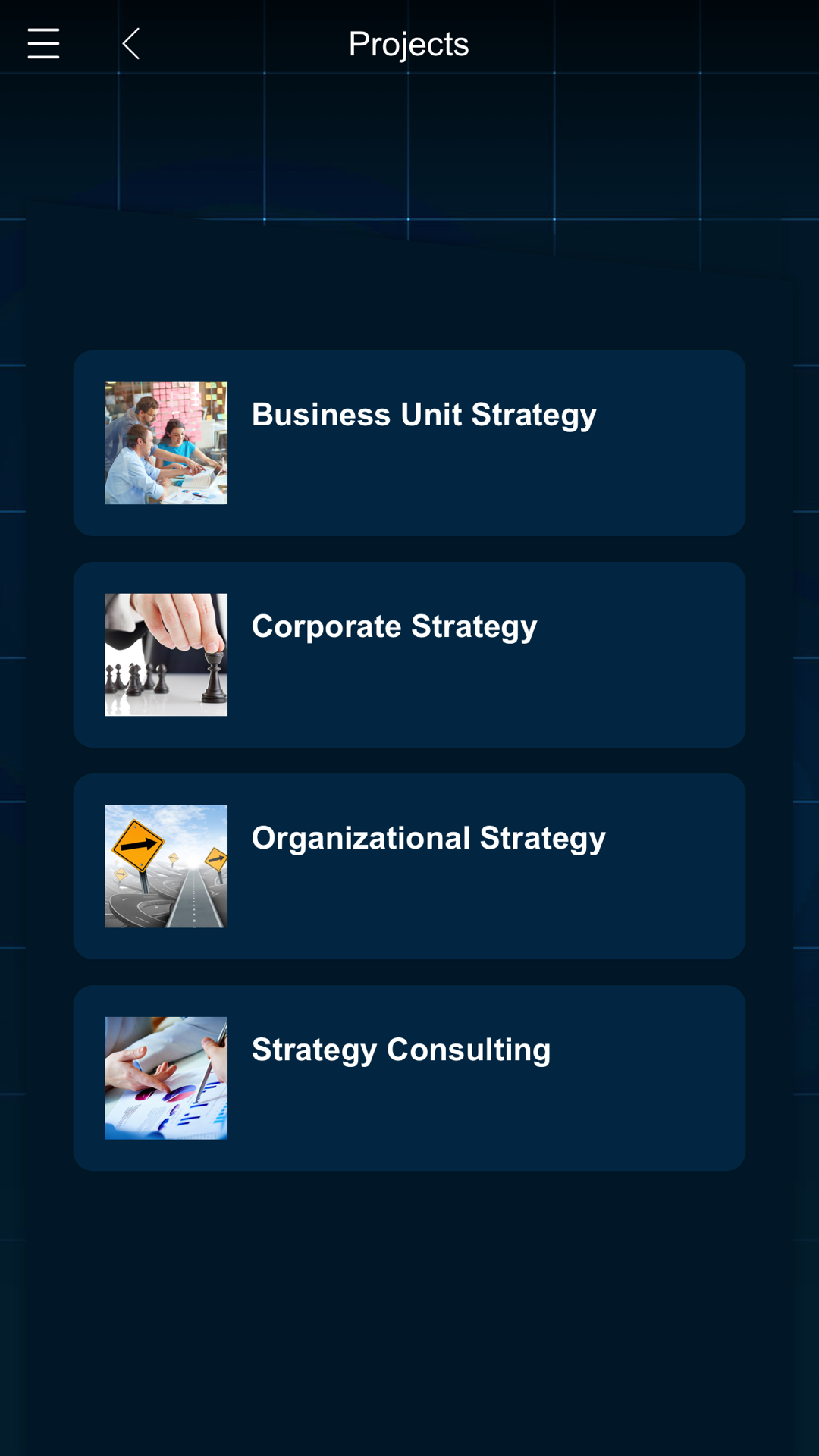This screenshot has width=819, height=1456.
Task: Open the Business Unit Strategy project
Action: click(x=409, y=443)
